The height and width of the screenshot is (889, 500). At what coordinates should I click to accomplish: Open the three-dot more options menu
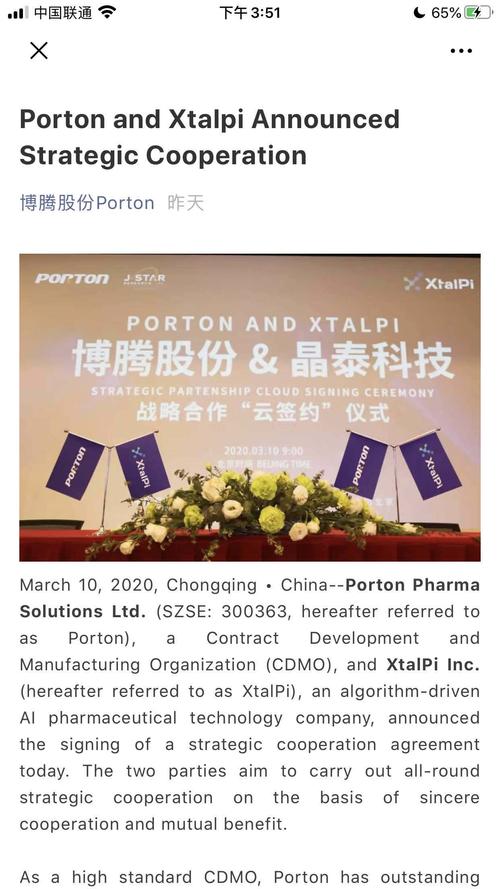[461, 51]
